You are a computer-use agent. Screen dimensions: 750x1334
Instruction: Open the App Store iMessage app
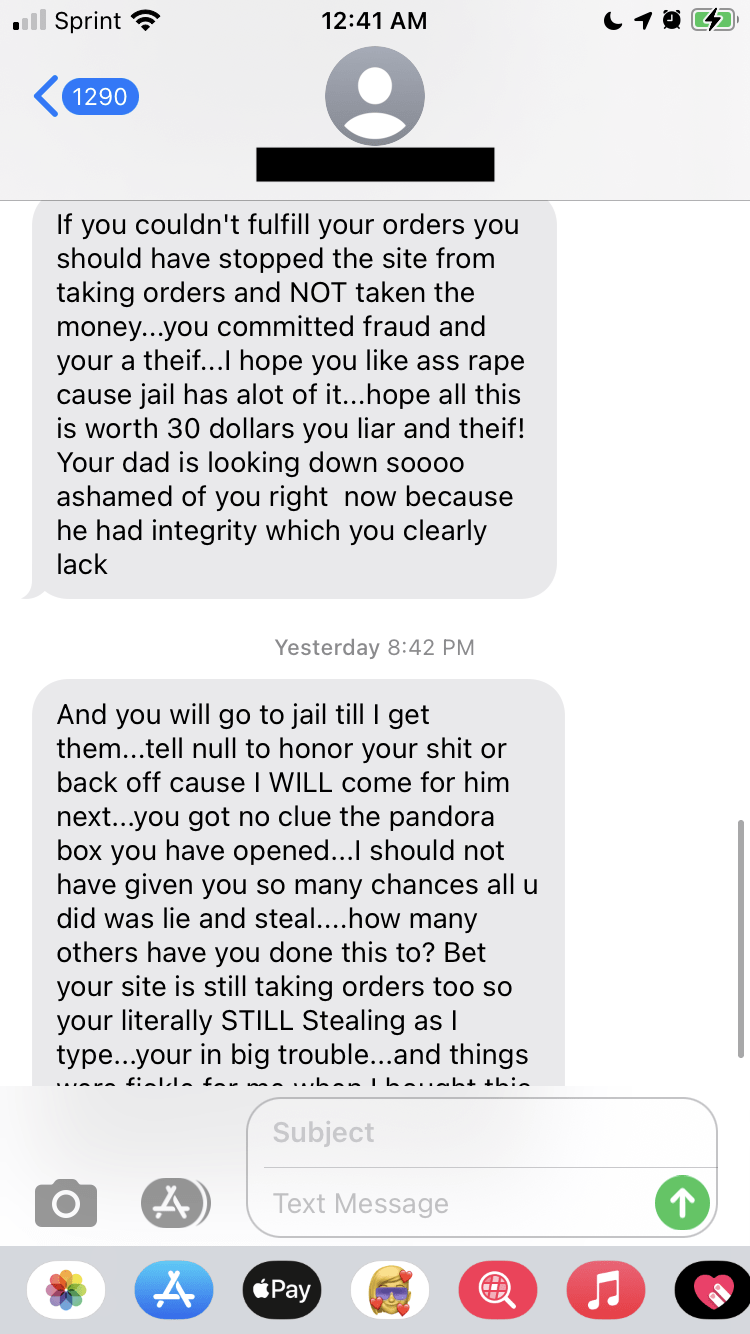point(174,1290)
